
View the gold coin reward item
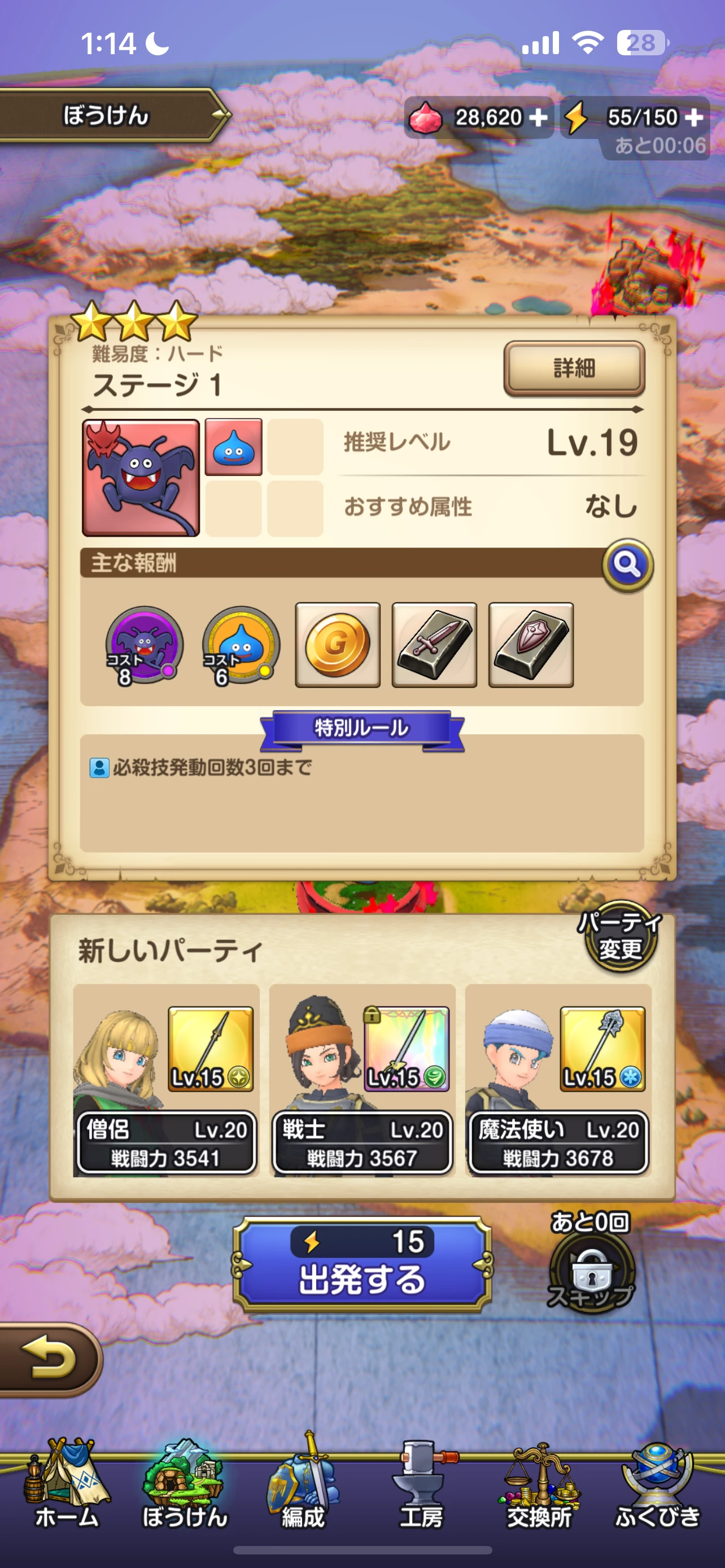pyautogui.click(x=337, y=645)
